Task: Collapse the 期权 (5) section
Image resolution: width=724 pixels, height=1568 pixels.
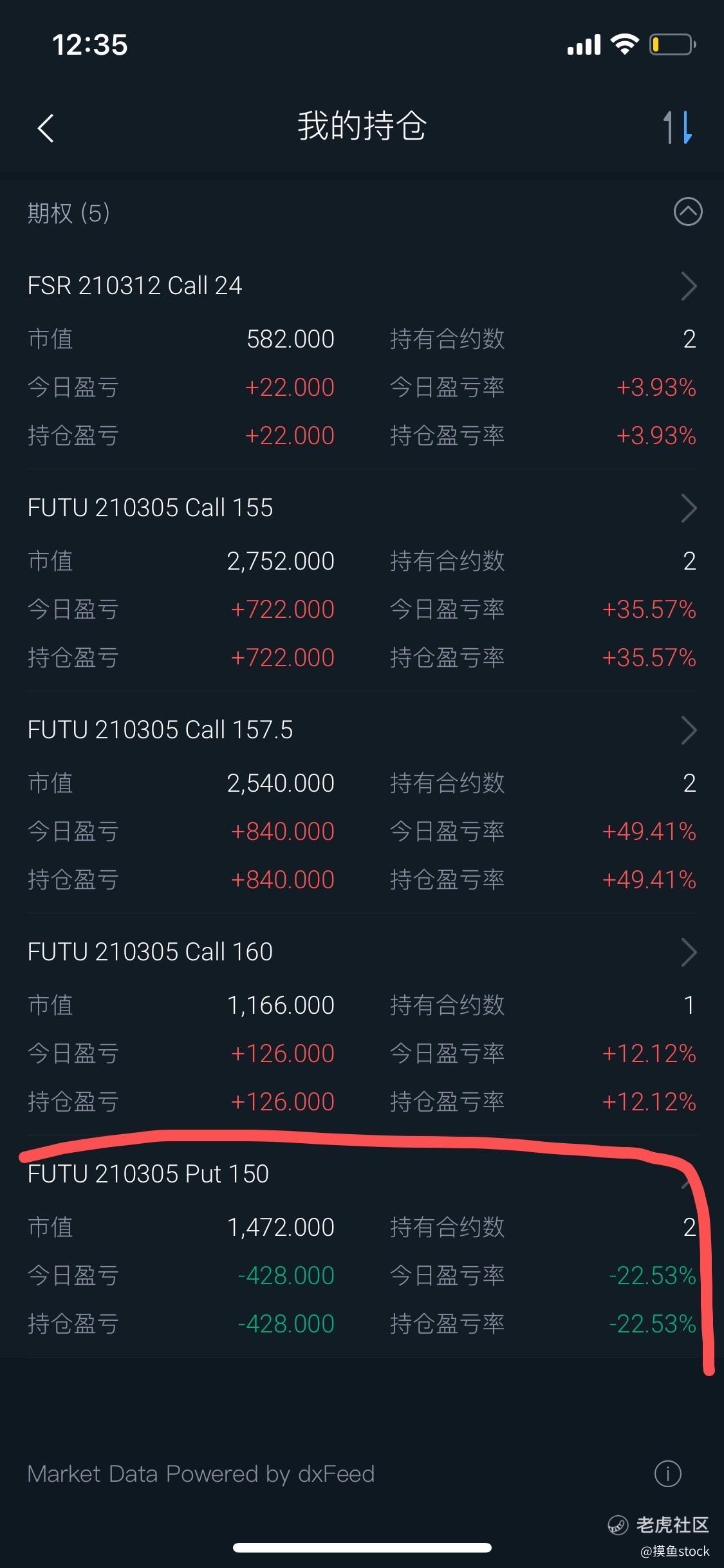Action: [x=687, y=211]
